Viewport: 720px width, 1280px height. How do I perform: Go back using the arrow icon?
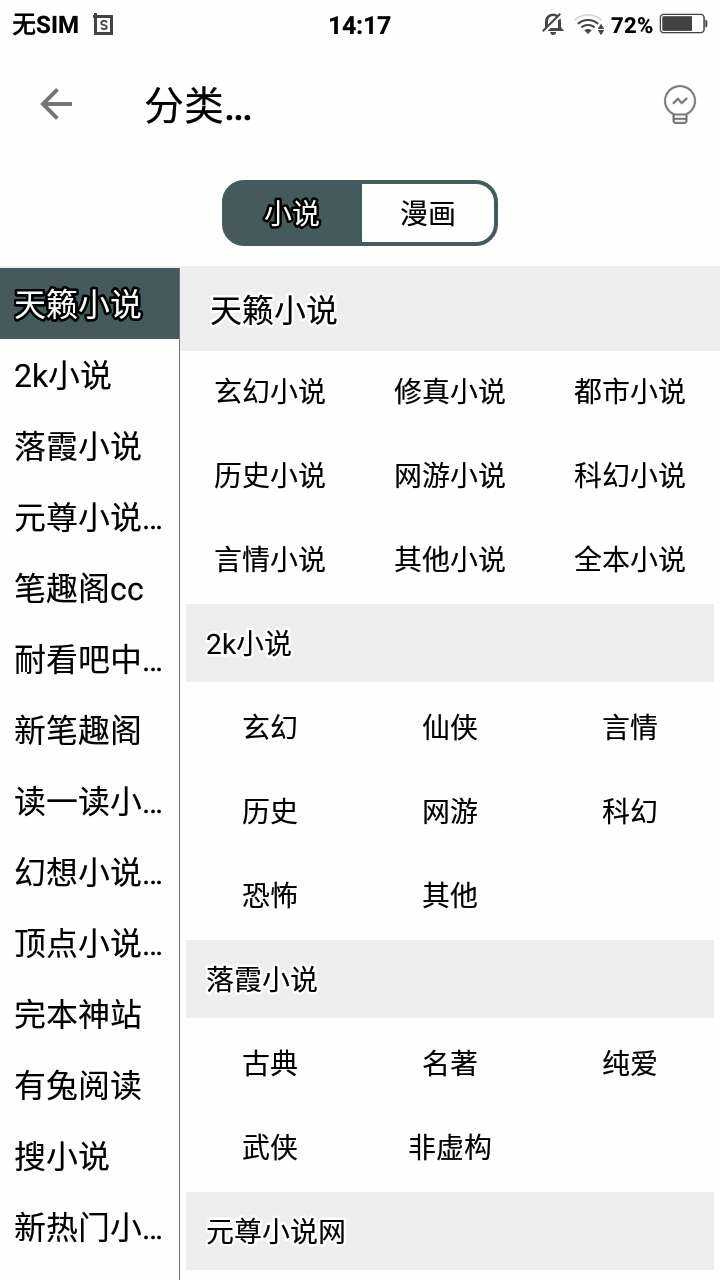coord(56,104)
